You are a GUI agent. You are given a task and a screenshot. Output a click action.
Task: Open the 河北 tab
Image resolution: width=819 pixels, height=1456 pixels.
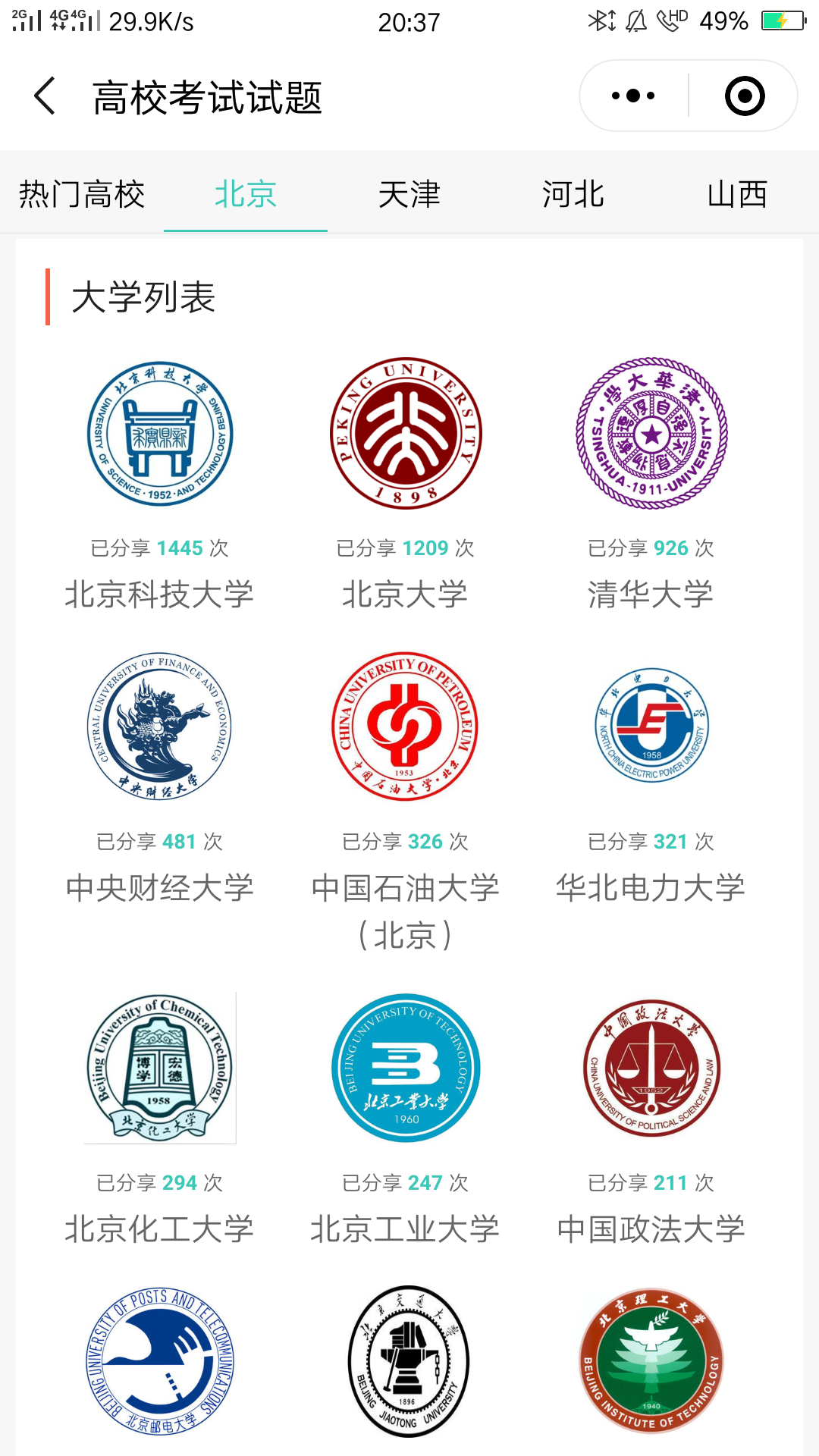(573, 194)
